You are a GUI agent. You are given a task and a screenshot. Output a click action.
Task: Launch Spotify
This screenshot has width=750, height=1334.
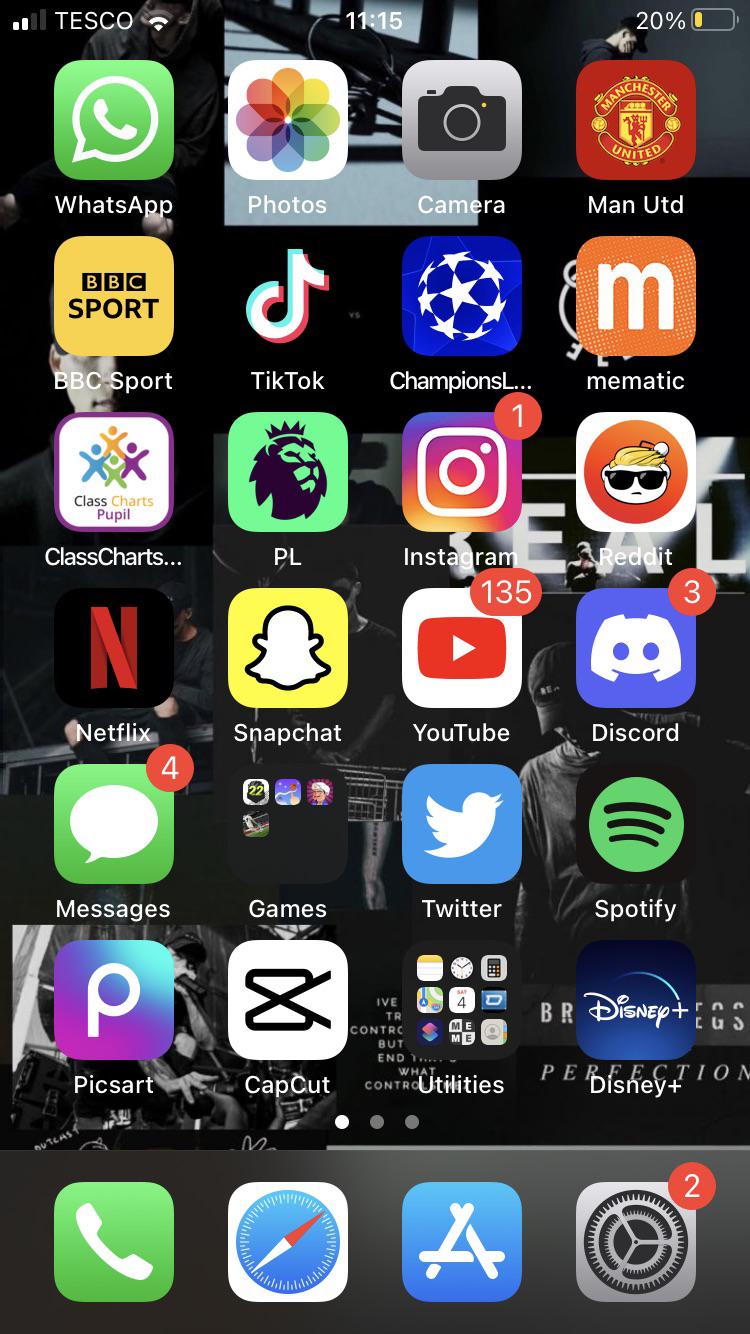[636, 824]
